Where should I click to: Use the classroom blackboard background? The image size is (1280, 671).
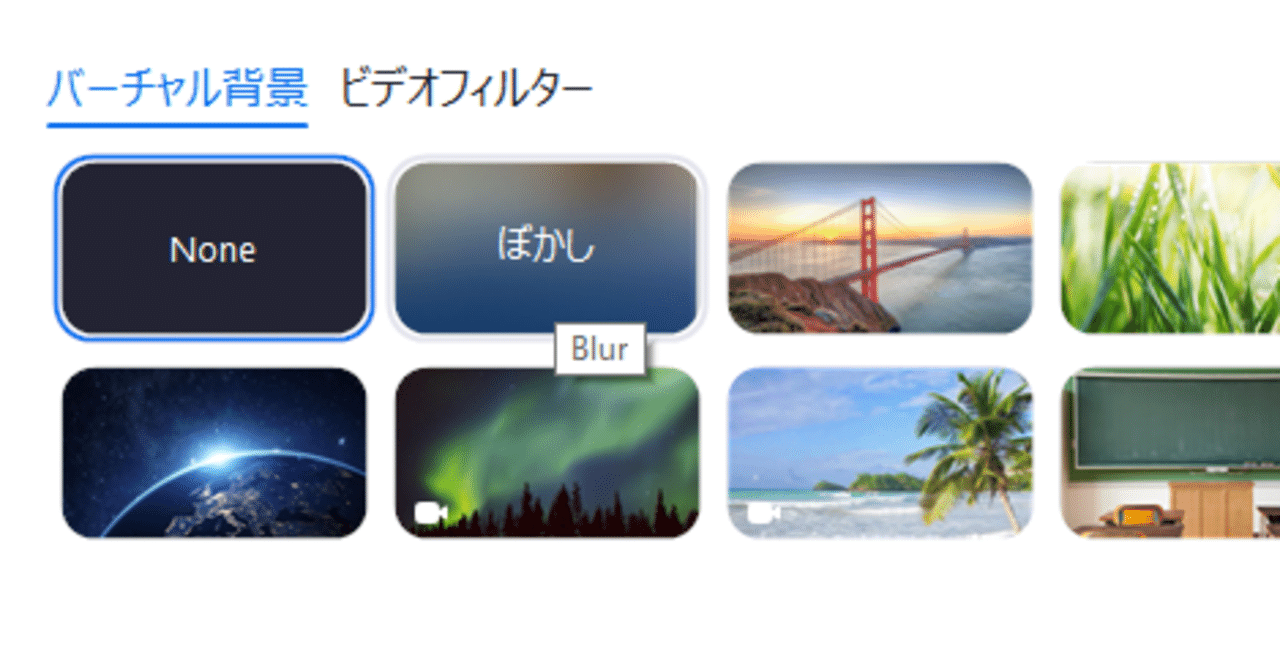click(1170, 452)
